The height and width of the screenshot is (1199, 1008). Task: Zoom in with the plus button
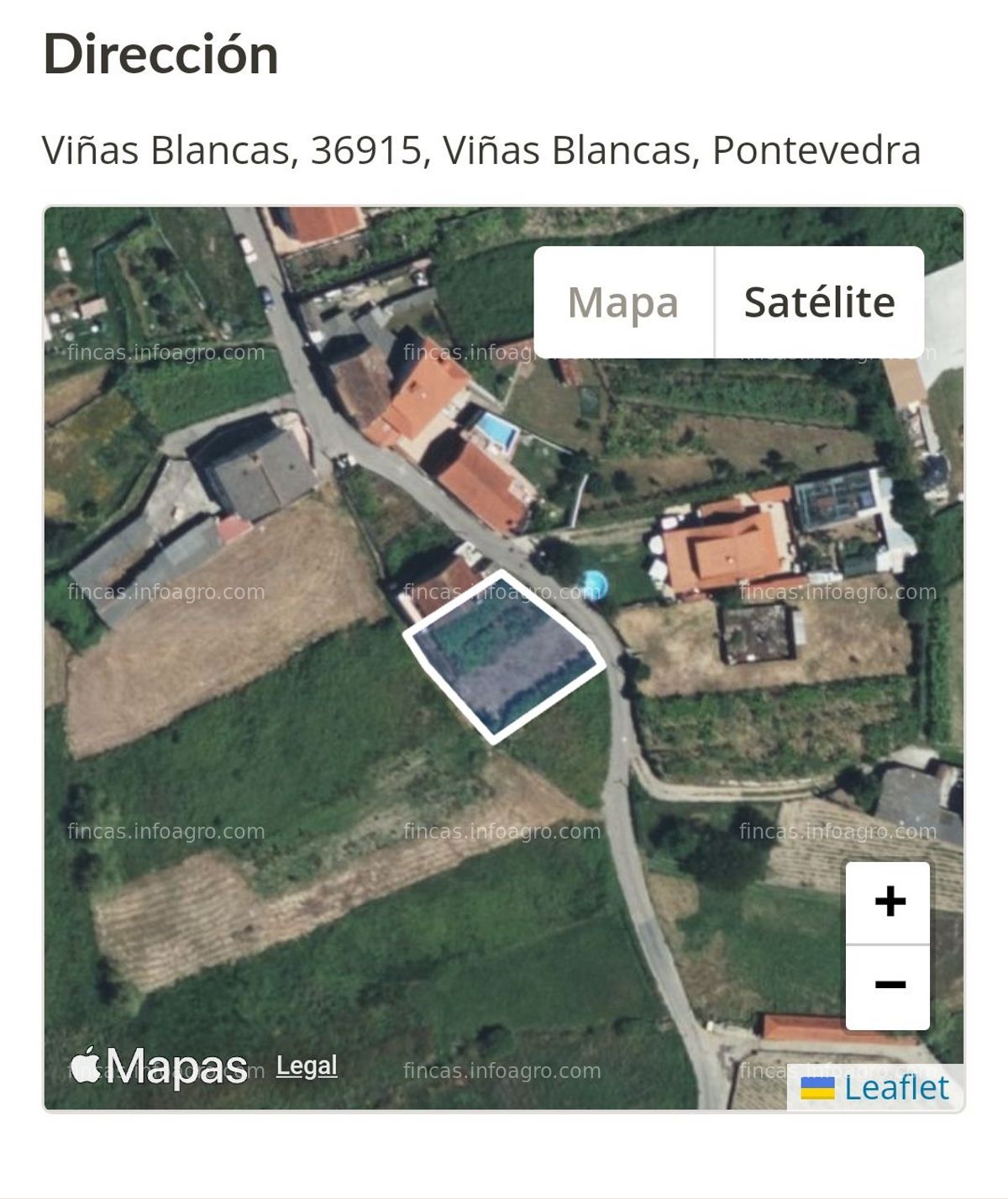coord(889,902)
